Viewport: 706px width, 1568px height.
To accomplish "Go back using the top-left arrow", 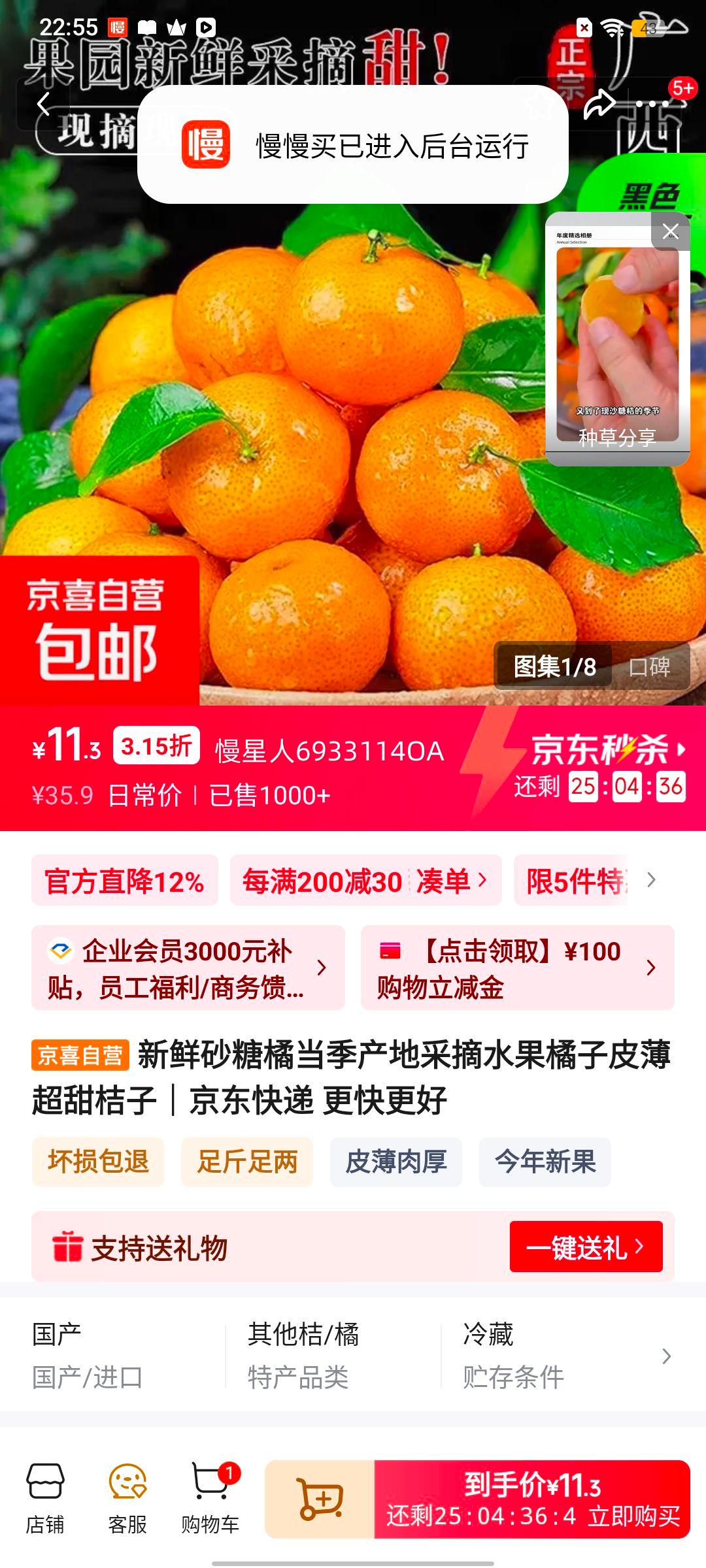I will coord(44,104).
